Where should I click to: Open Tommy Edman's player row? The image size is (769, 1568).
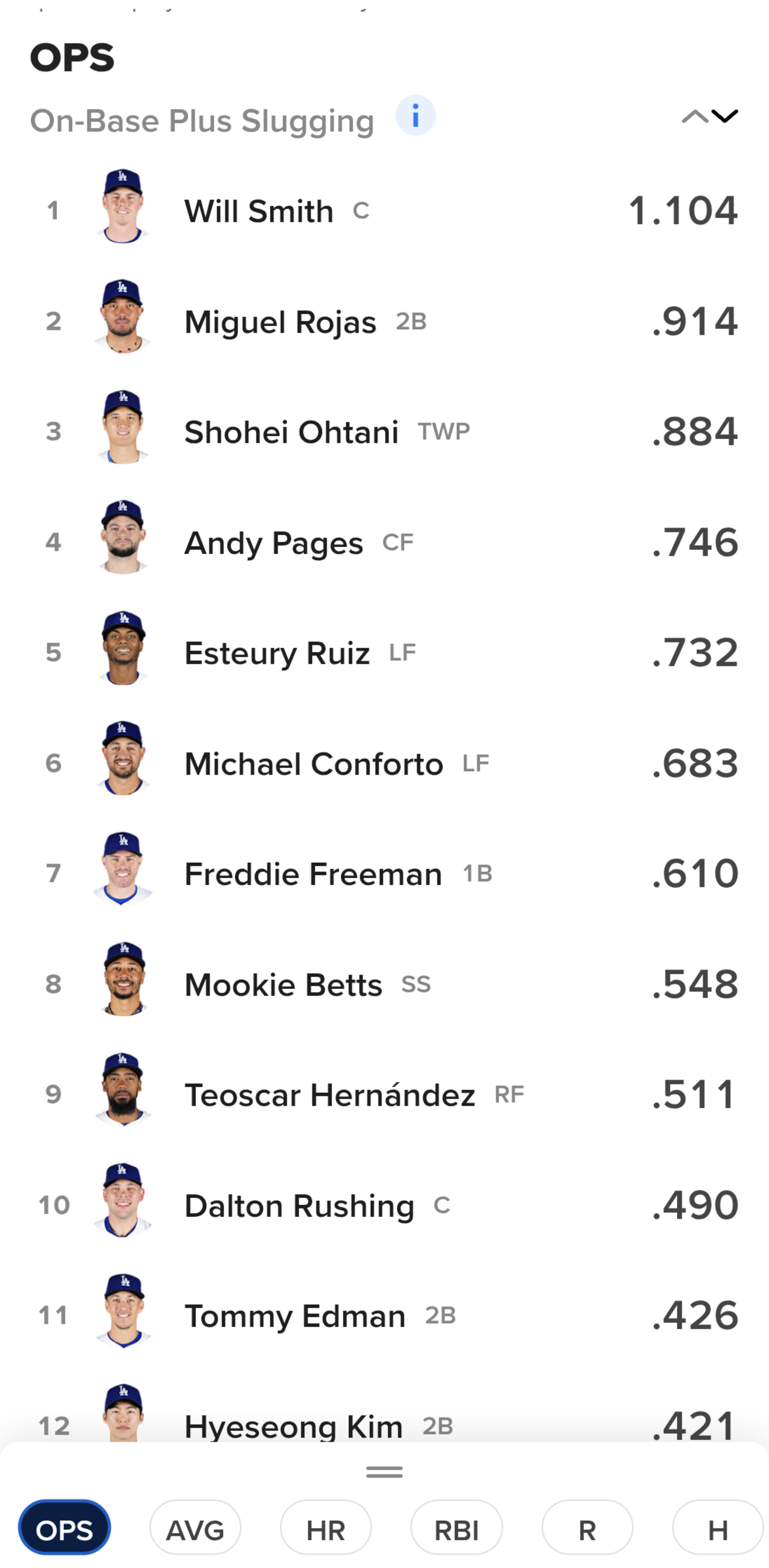385,1315
